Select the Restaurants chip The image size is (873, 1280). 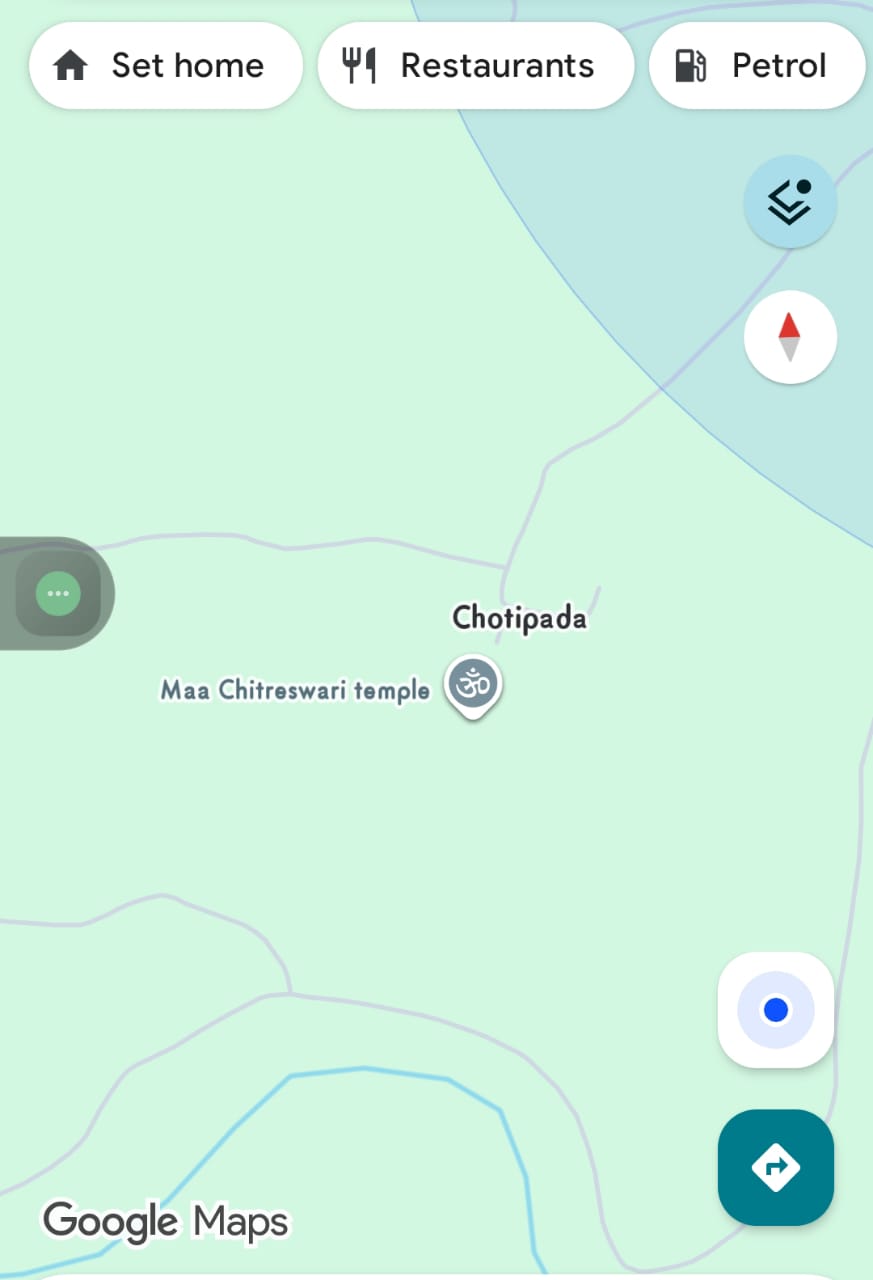coord(475,66)
